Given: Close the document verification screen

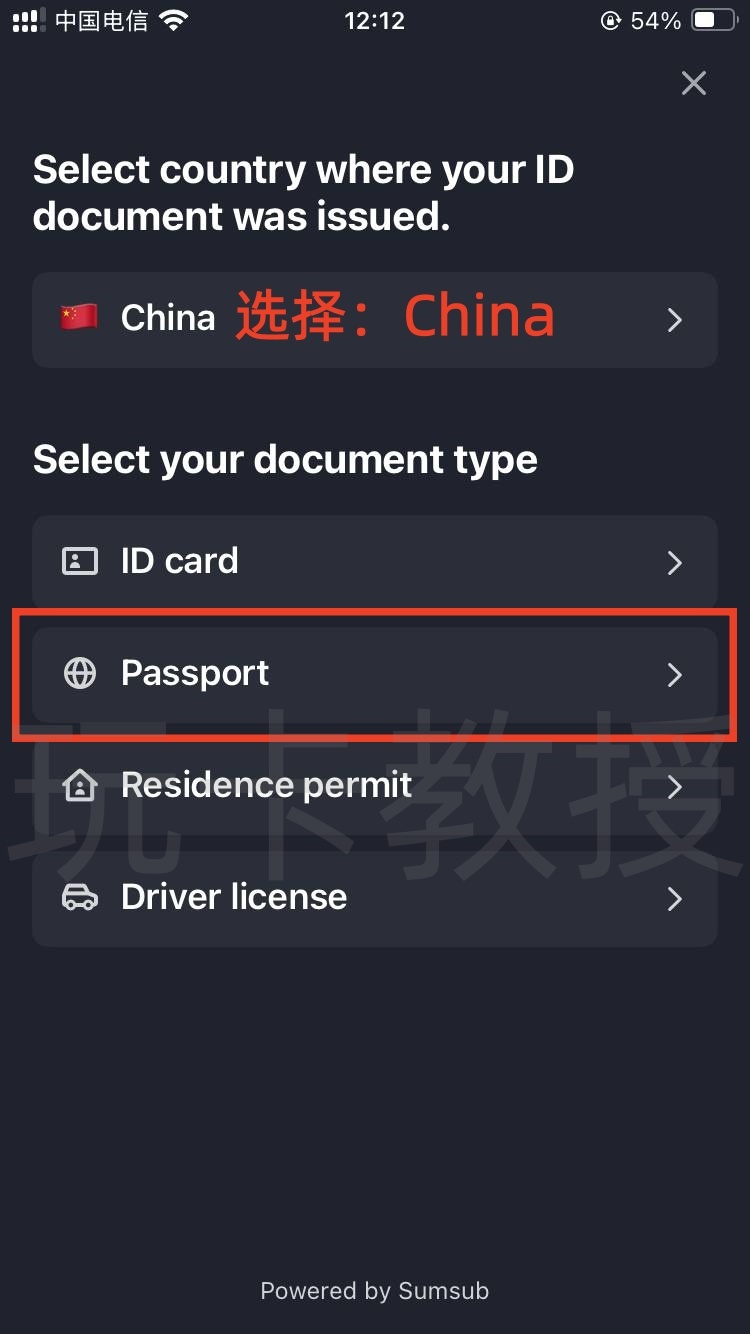Looking at the screenshot, I should point(693,83).
